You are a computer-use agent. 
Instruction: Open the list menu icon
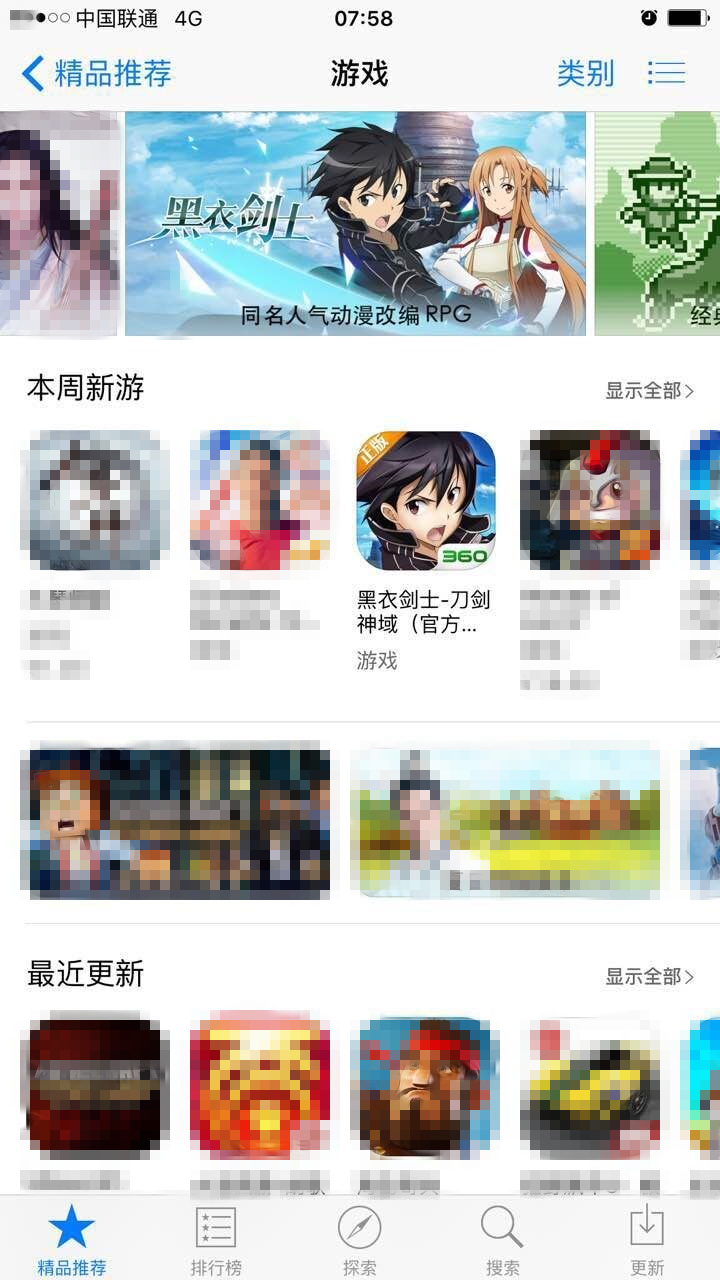pyautogui.click(x=666, y=73)
